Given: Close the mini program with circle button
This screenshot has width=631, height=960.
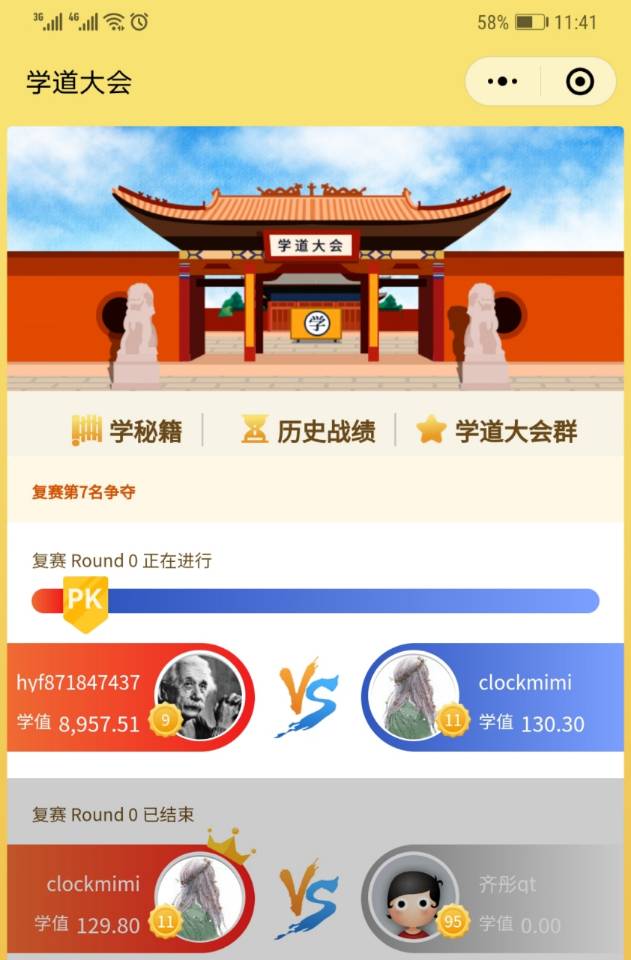Looking at the screenshot, I should pyautogui.click(x=580, y=82).
